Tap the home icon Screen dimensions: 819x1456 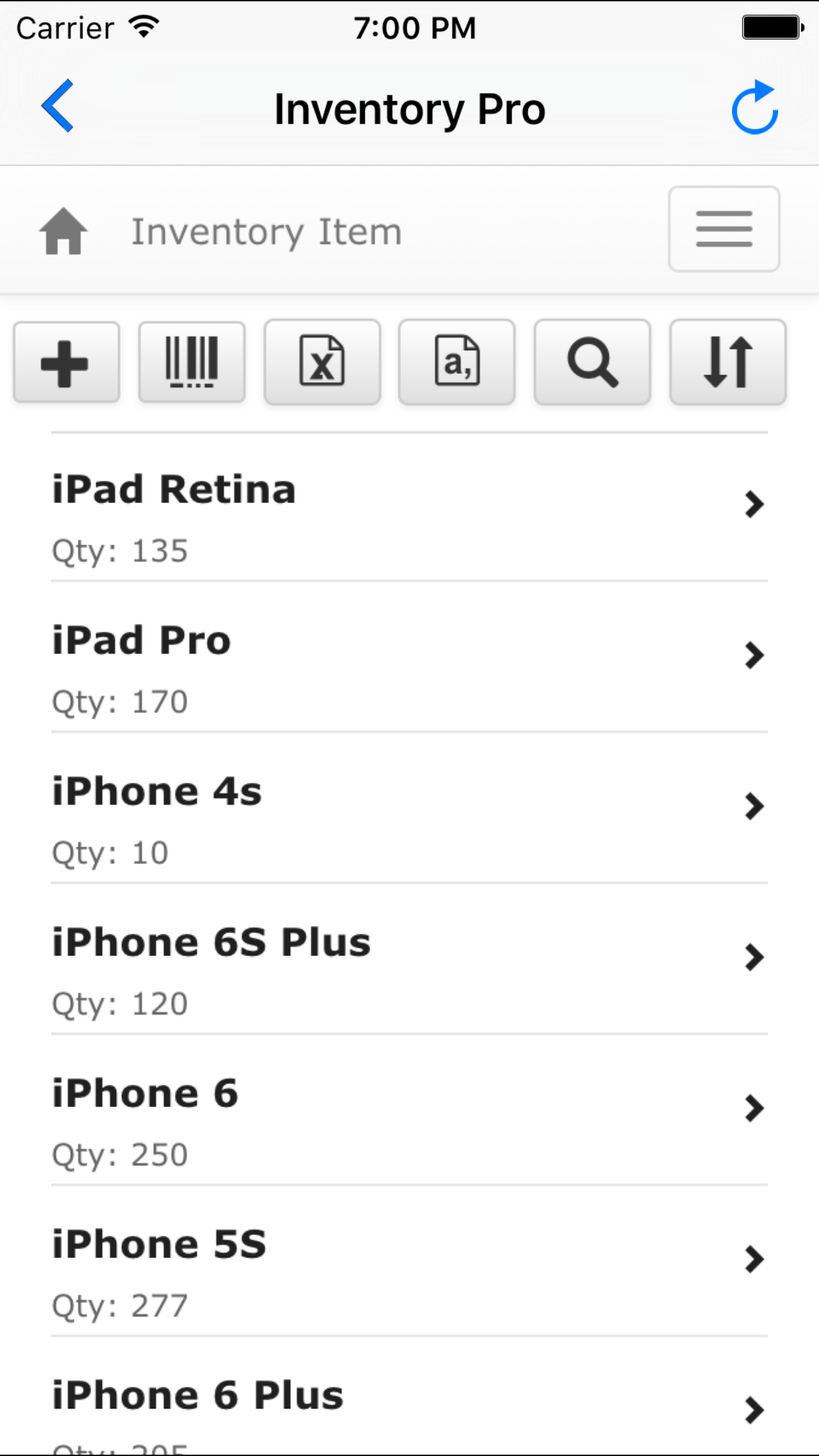[63, 231]
